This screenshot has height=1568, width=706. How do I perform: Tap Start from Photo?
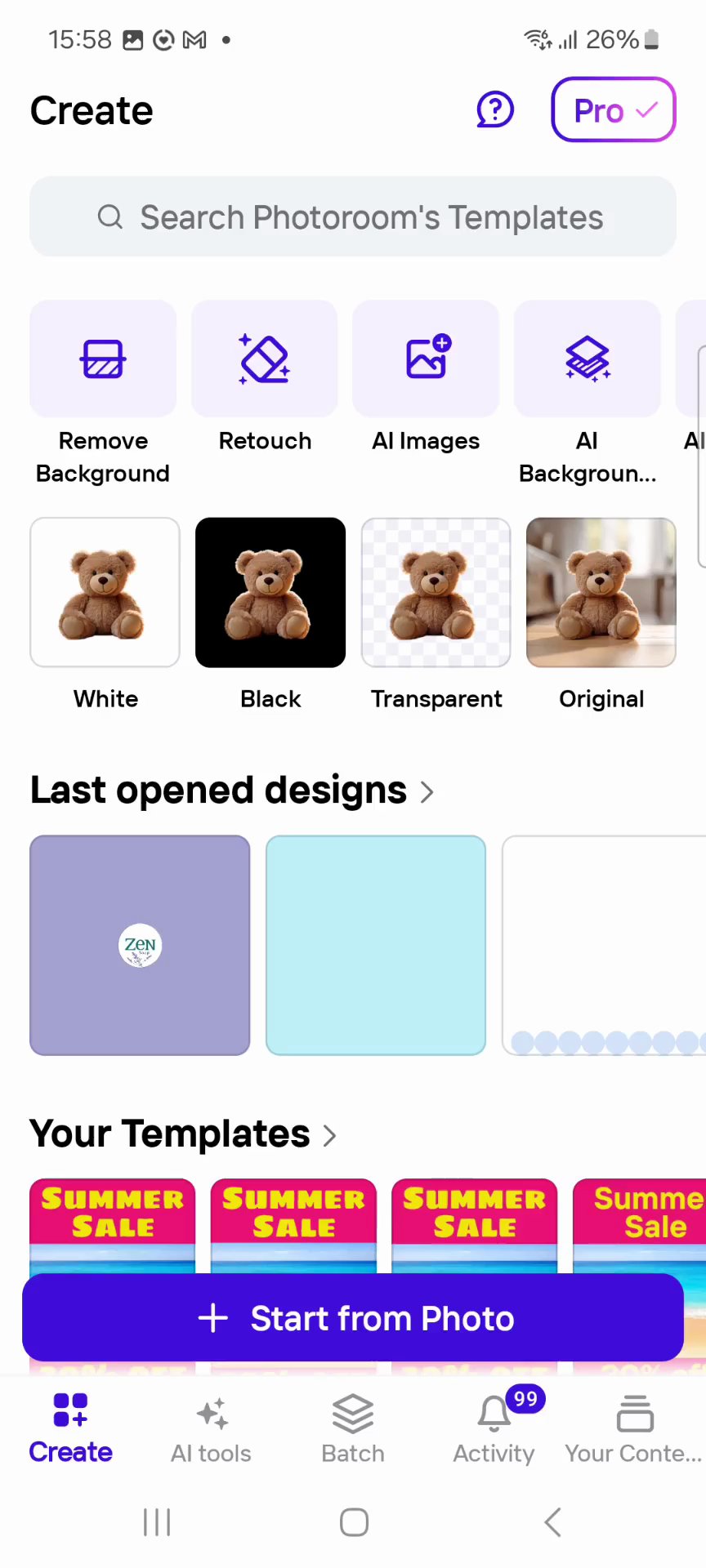point(353,1318)
